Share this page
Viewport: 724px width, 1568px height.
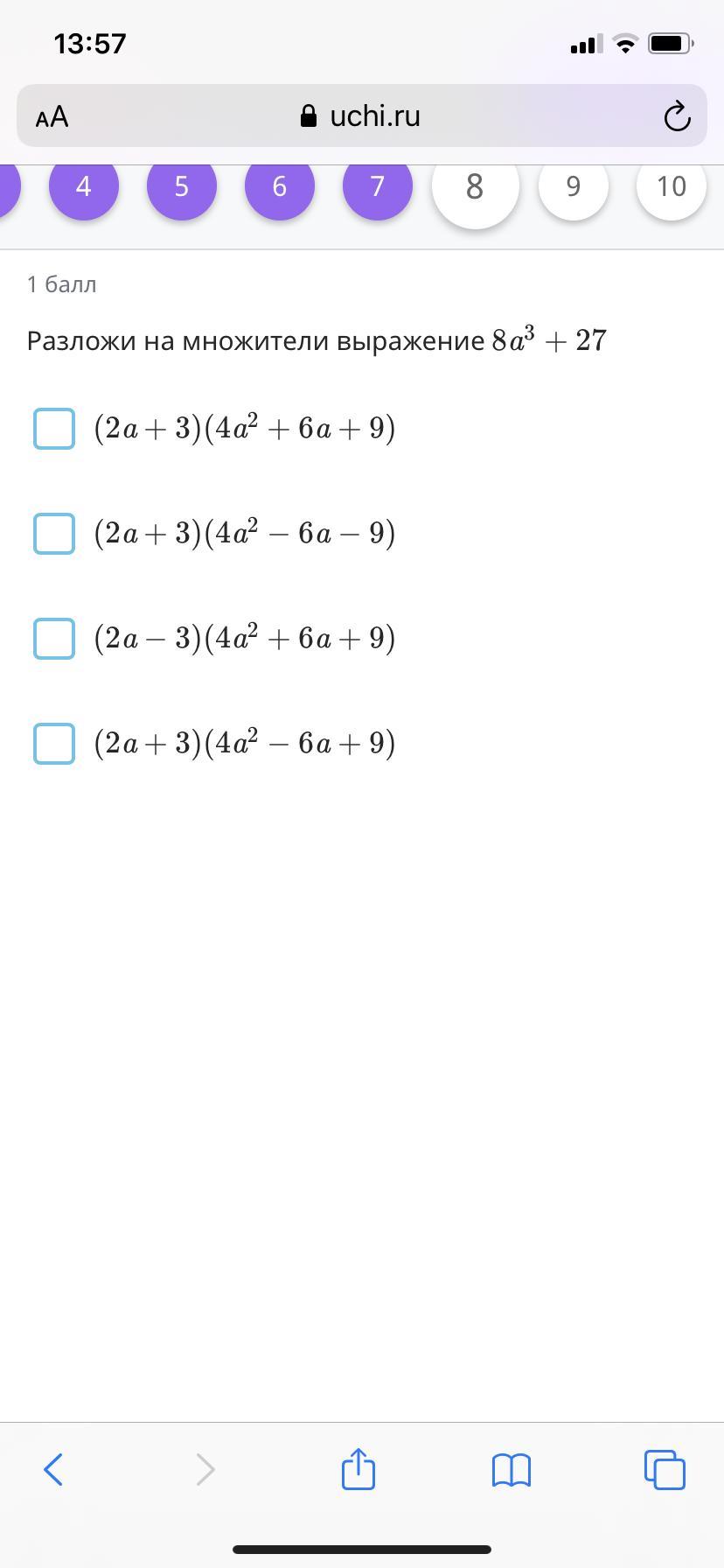[x=359, y=1469]
